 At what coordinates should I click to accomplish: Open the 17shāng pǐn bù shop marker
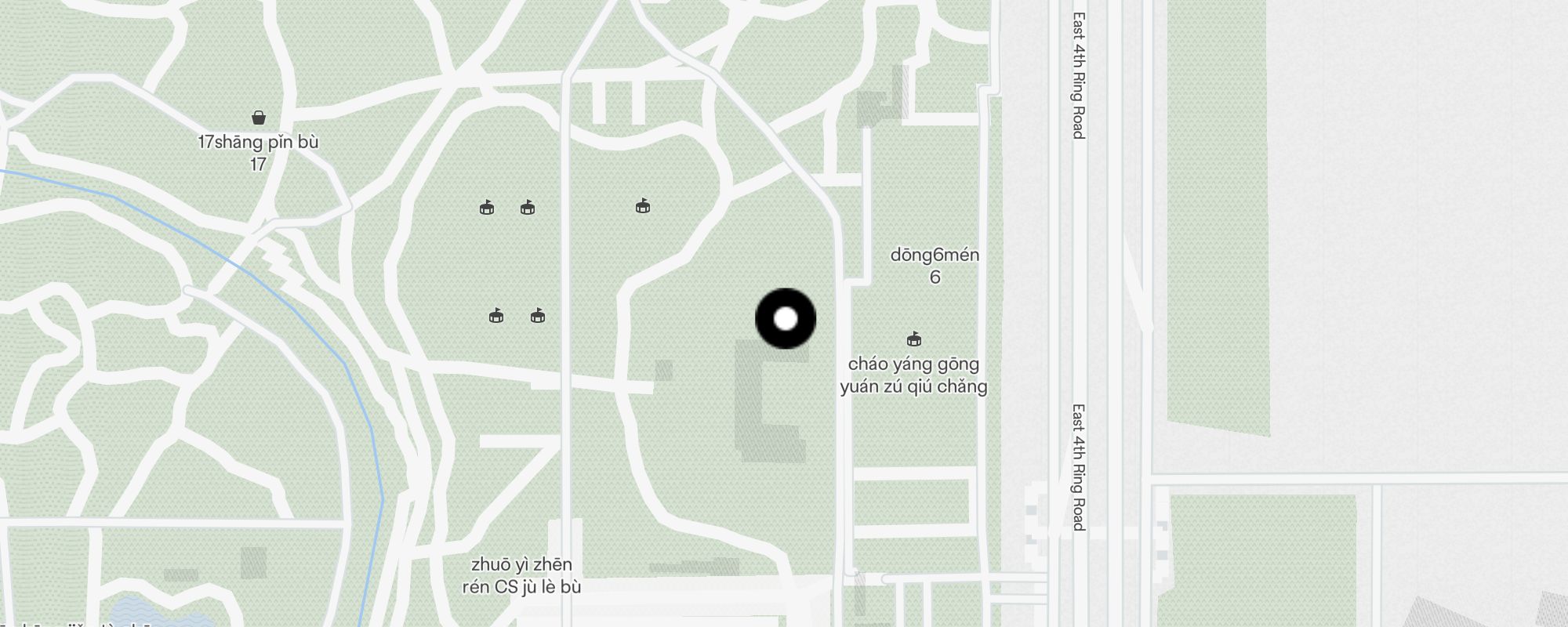click(259, 118)
